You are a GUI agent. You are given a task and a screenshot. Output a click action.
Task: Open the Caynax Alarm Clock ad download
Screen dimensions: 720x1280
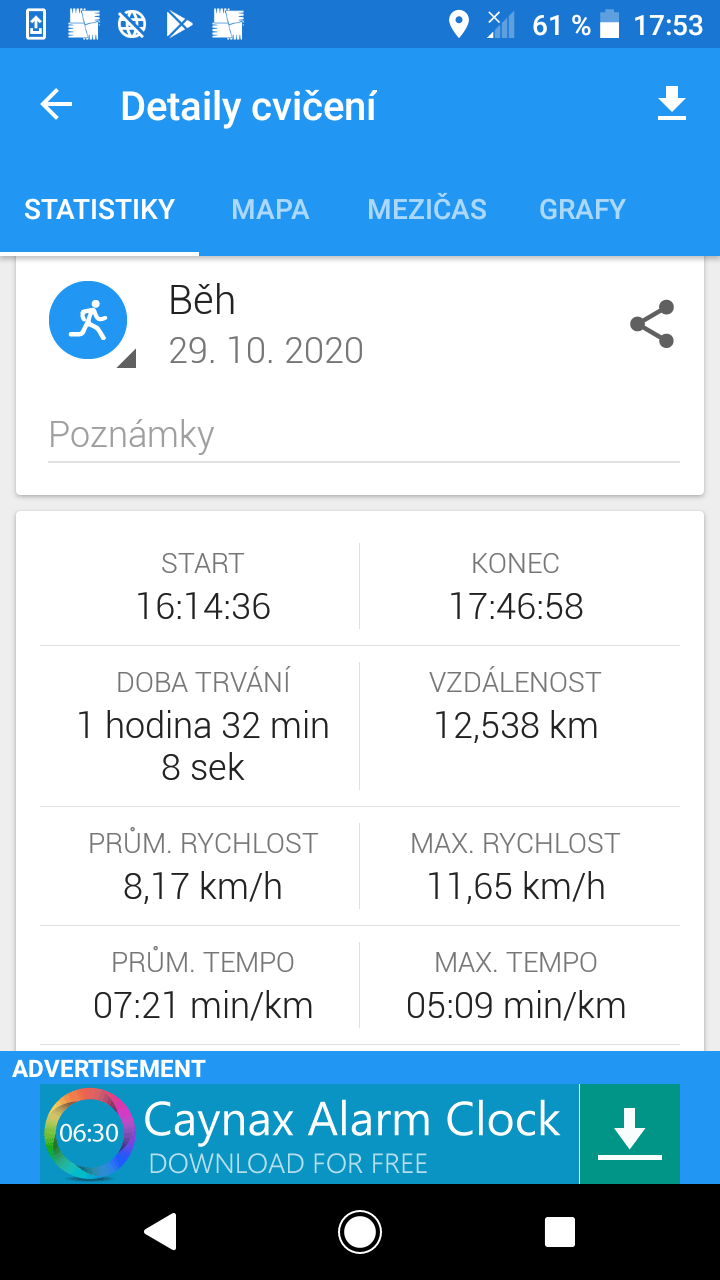click(630, 1134)
